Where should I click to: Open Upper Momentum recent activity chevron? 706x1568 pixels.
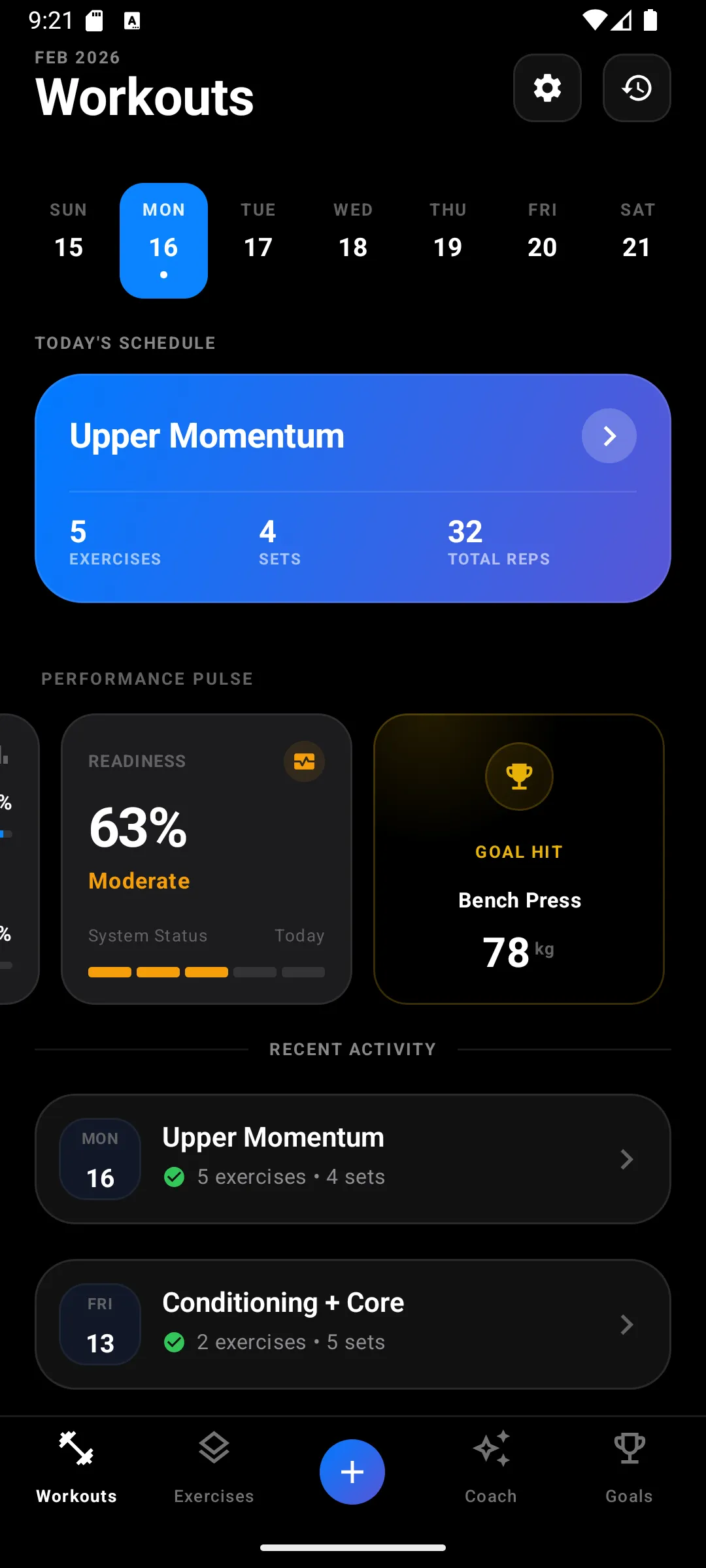point(626,1159)
